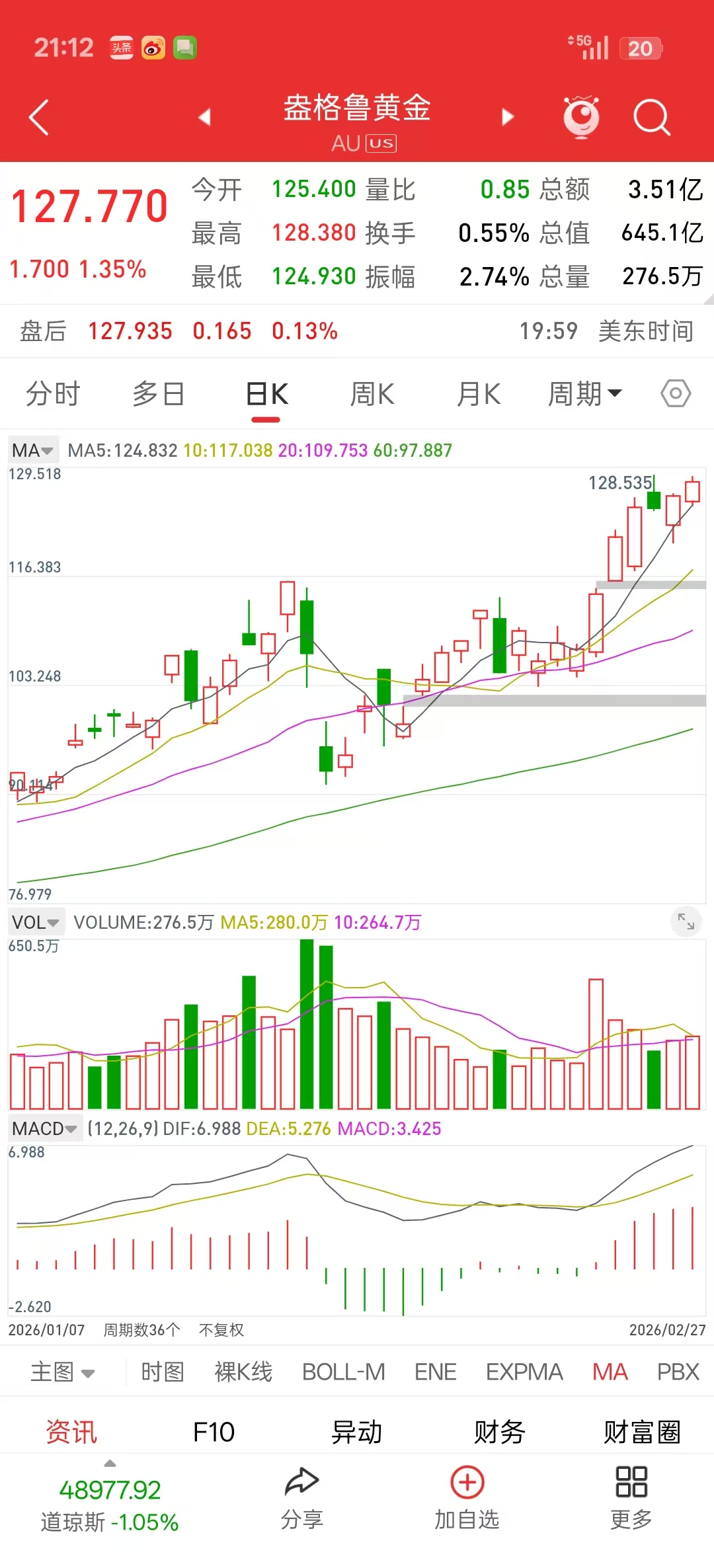Screen dimensions: 714x1568
Task: Open the MACD indicator dropdown
Action: click(x=44, y=1128)
